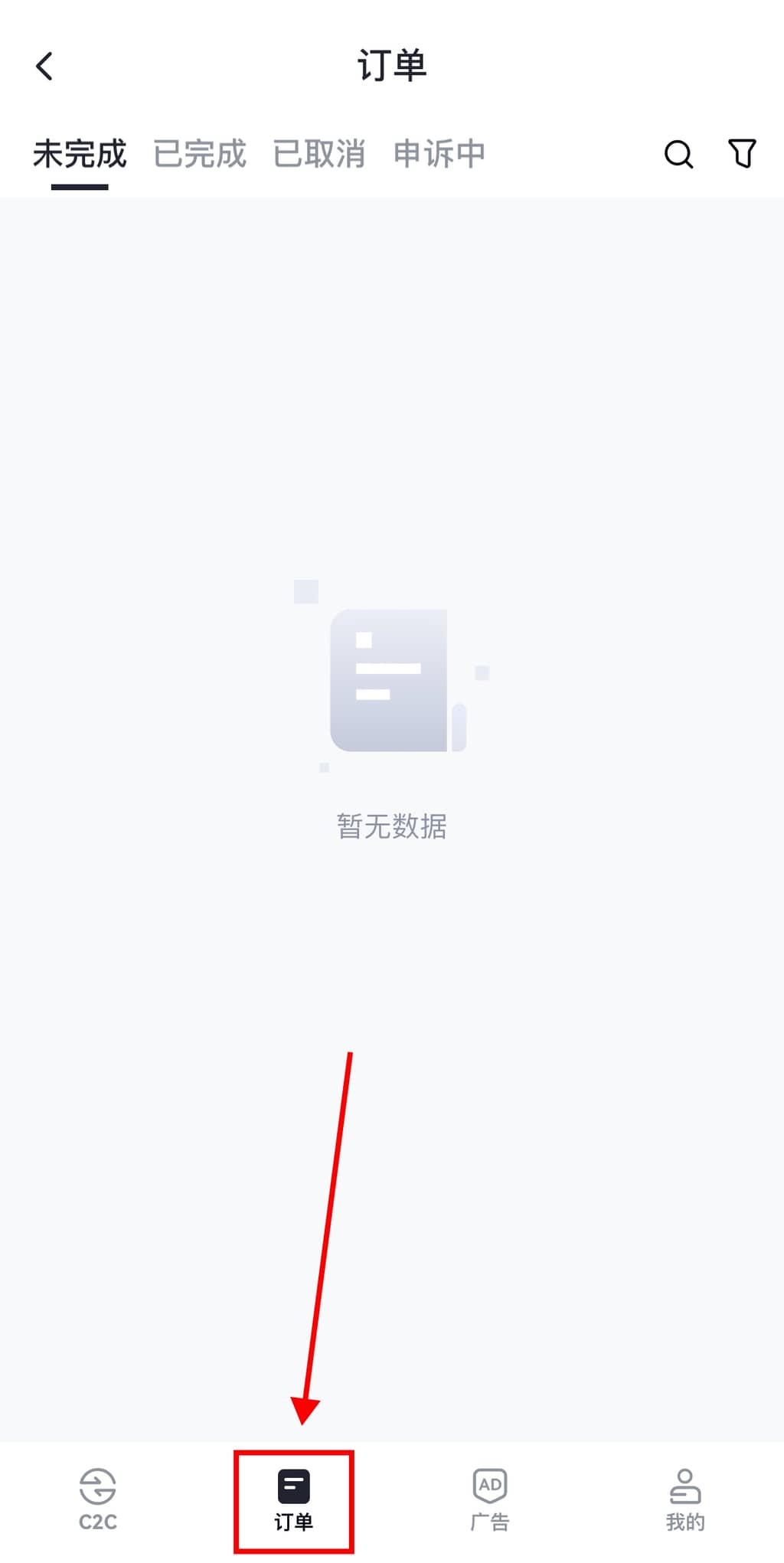Open the C2C bottom navigation item
The height and width of the screenshot is (1563, 784).
(98, 1499)
